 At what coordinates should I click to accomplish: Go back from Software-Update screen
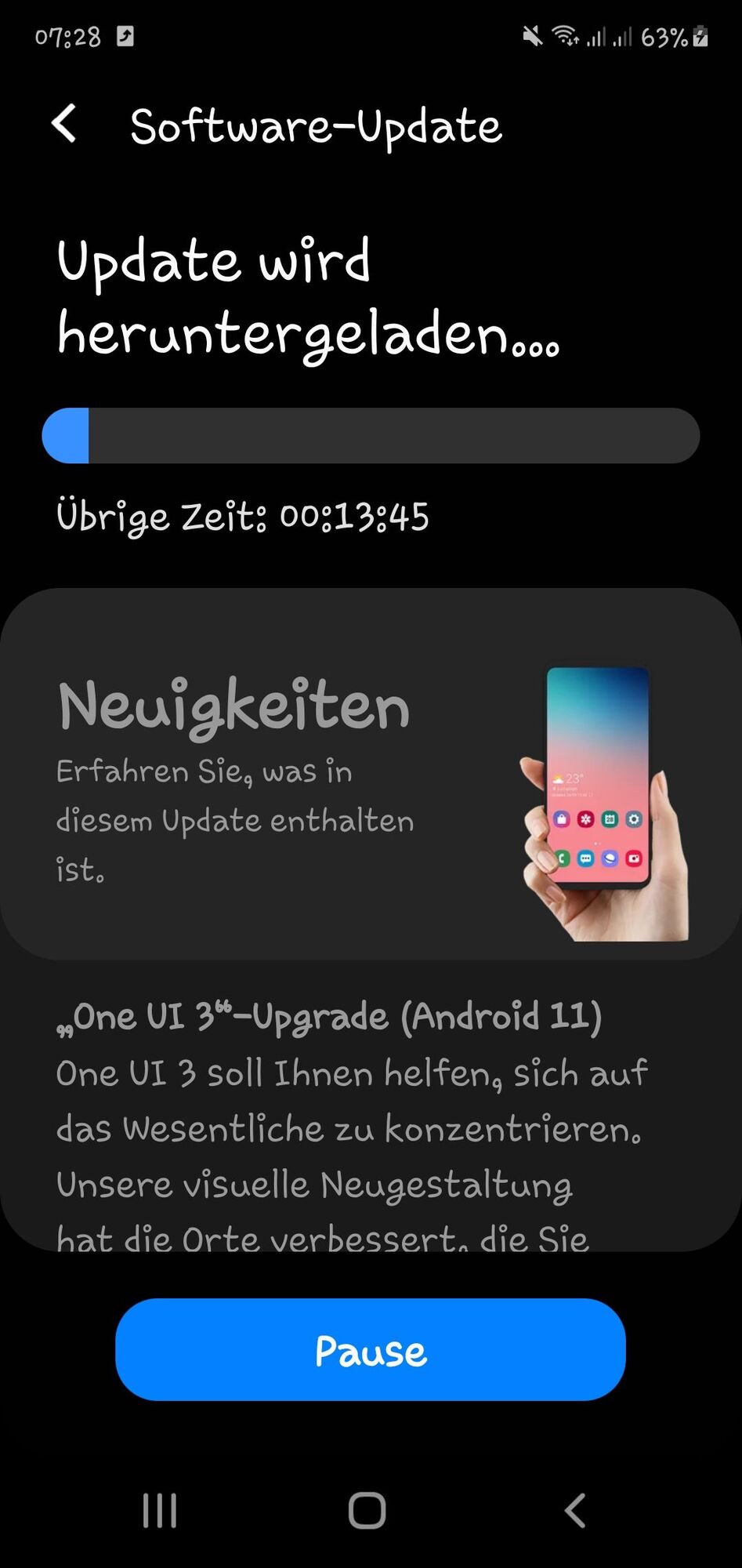click(x=64, y=125)
